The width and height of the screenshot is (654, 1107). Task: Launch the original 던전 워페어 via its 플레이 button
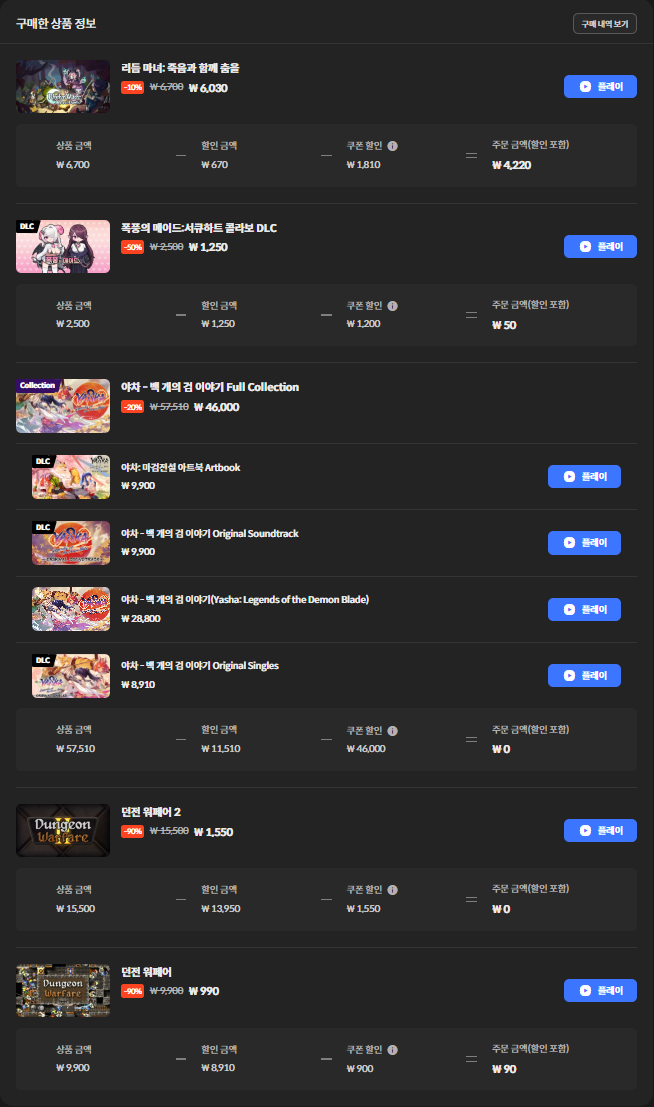click(x=600, y=990)
